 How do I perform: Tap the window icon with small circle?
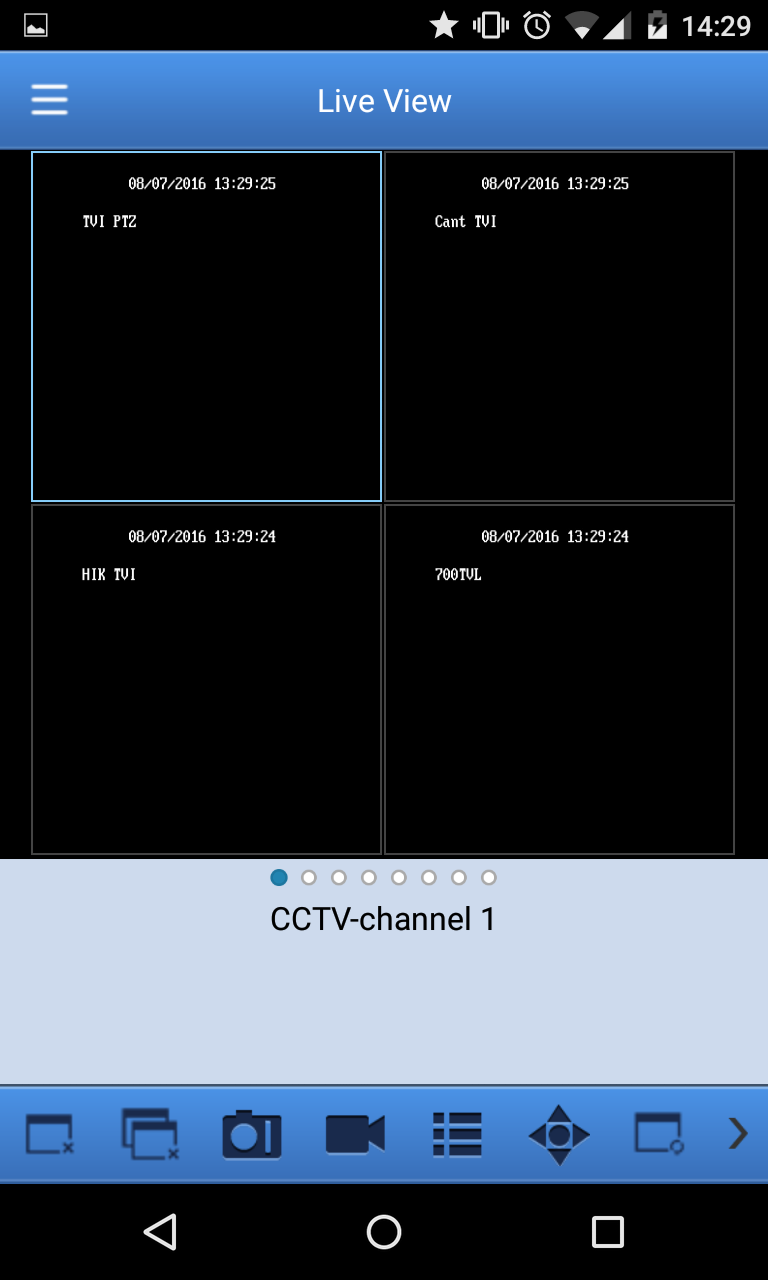click(659, 1134)
